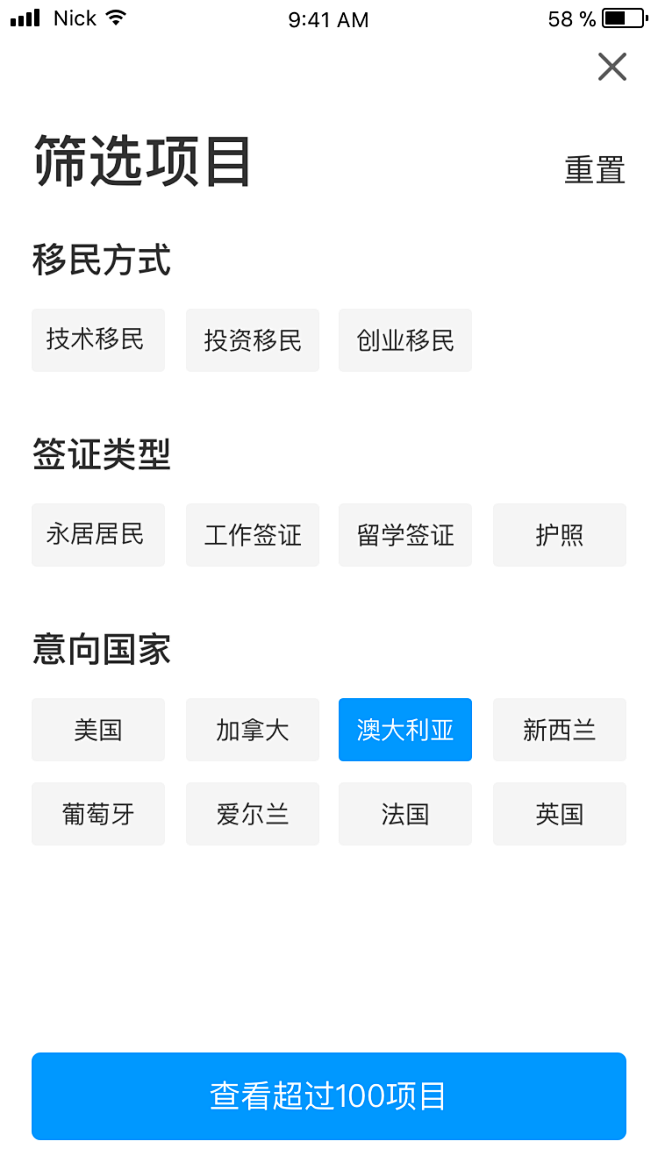Pick 爱尔兰 as the country

pos(252,814)
